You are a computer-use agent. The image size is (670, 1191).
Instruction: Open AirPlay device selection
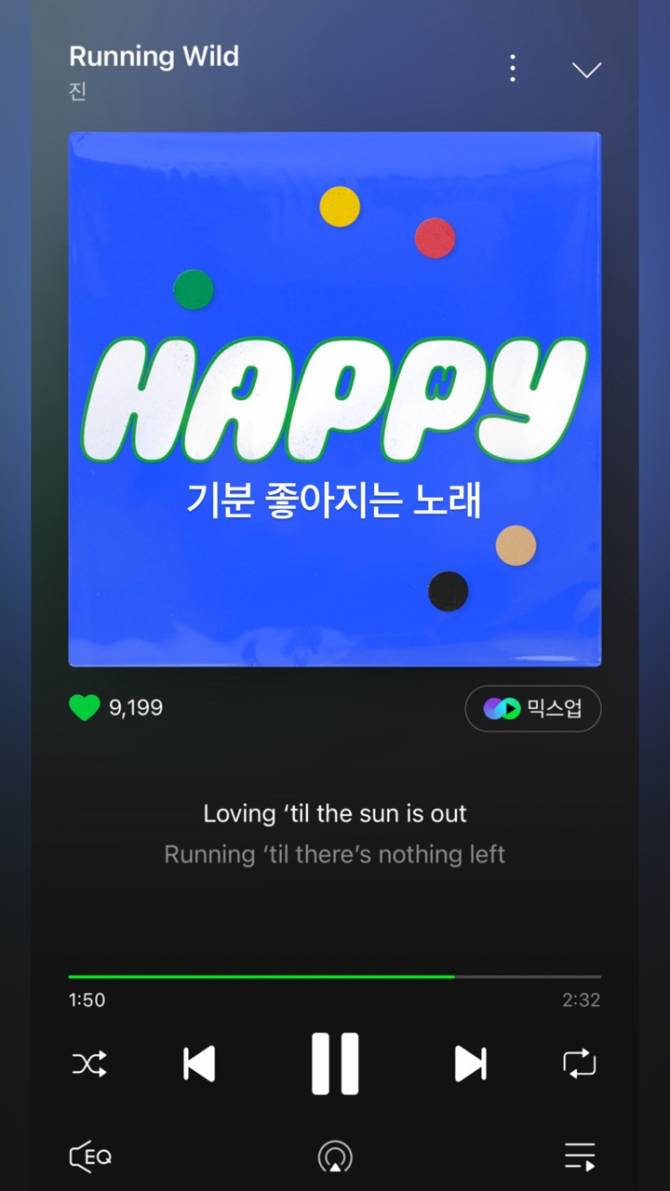click(x=334, y=1157)
